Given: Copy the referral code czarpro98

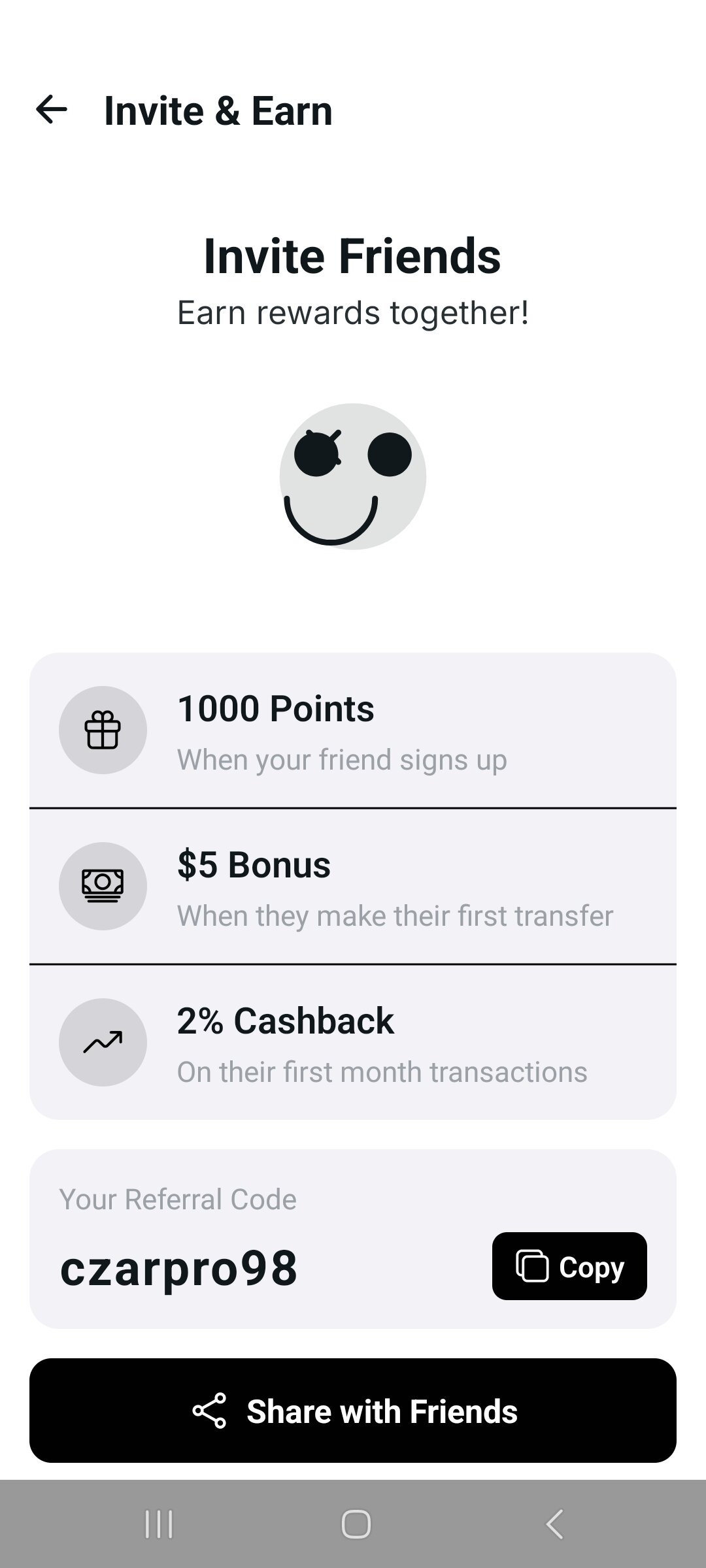Looking at the screenshot, I should pos(569,1266).
